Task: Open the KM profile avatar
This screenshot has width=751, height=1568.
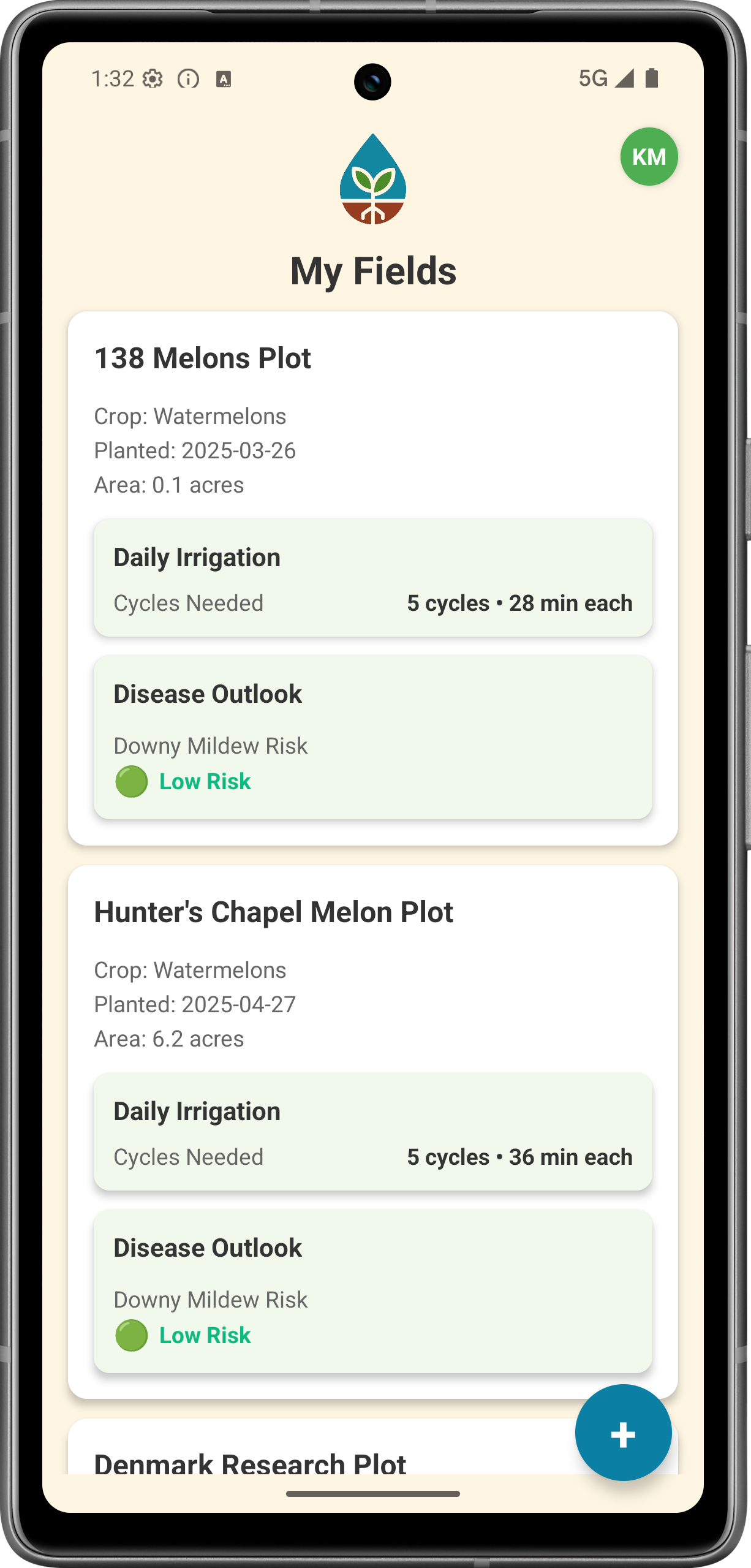Action: pos(649,157)
